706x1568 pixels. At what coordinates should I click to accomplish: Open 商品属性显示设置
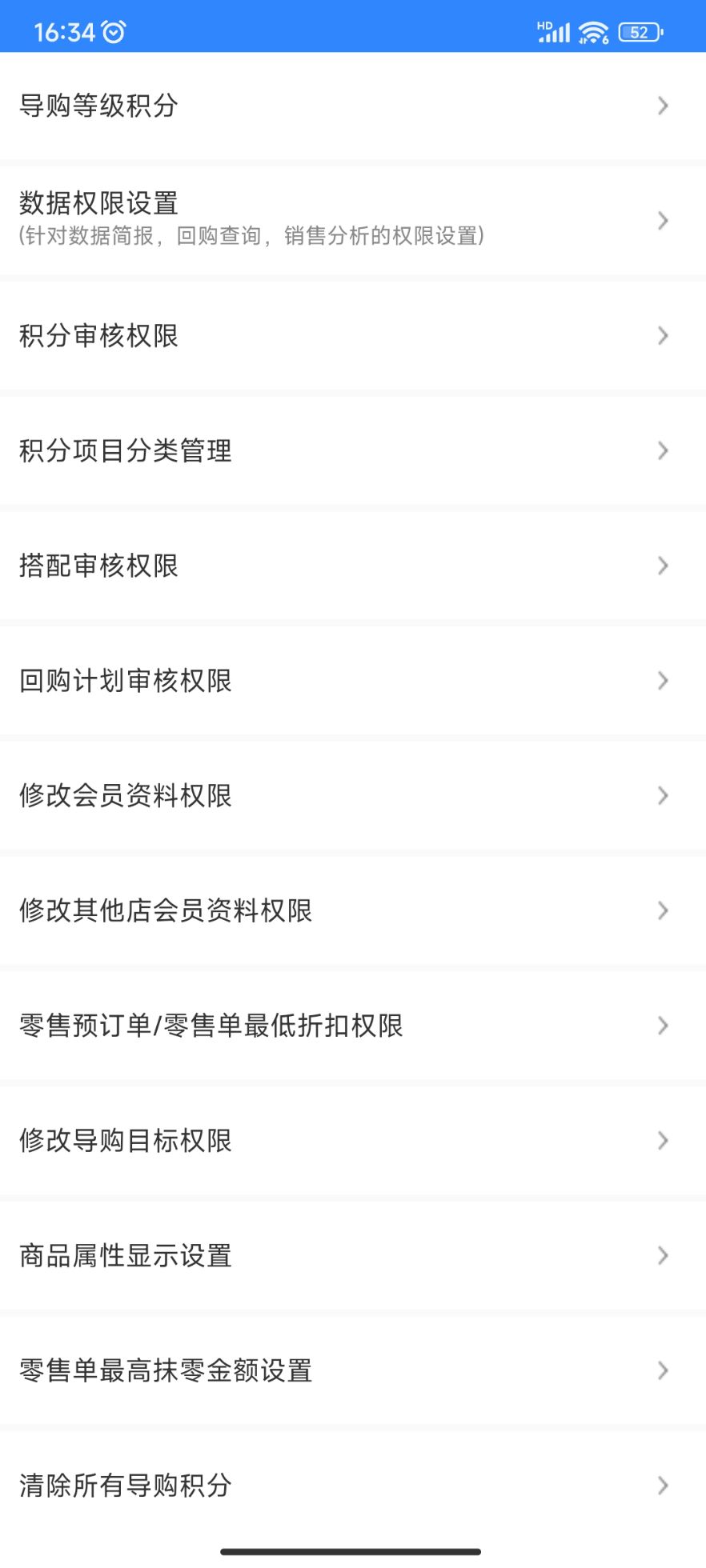point(352,1256)
